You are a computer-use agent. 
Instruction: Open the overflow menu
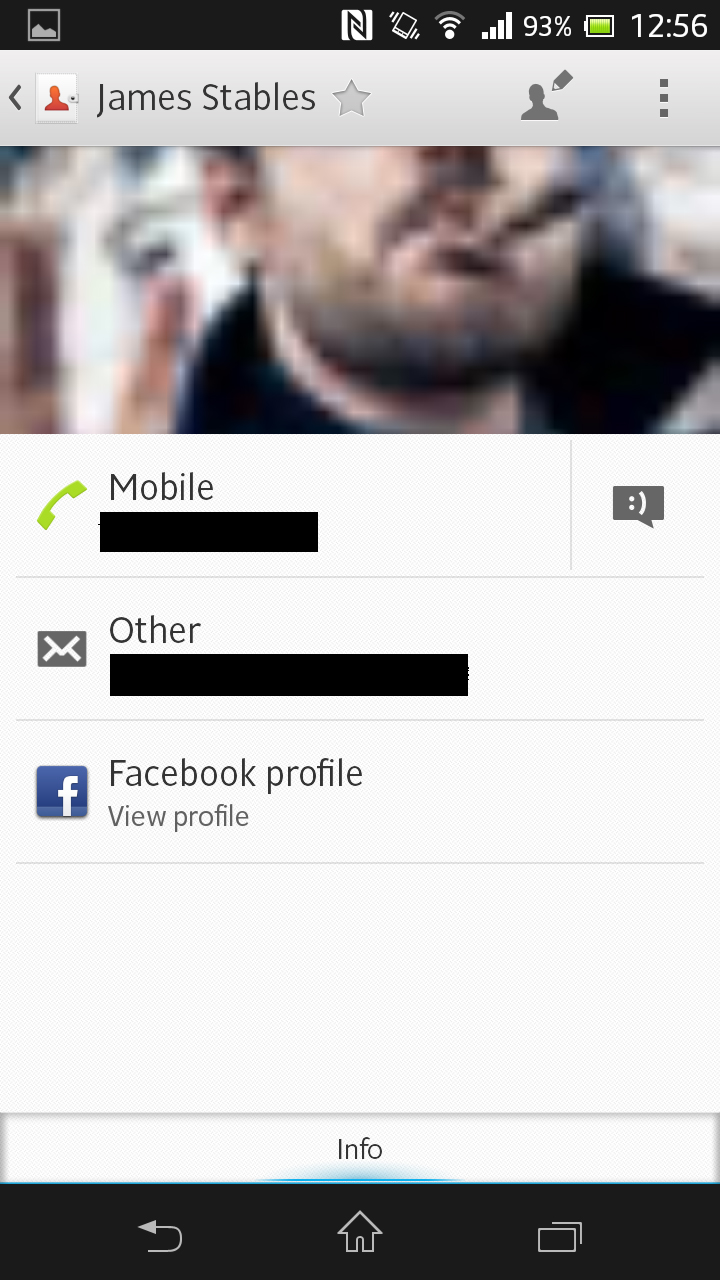(x=663, y=98)
